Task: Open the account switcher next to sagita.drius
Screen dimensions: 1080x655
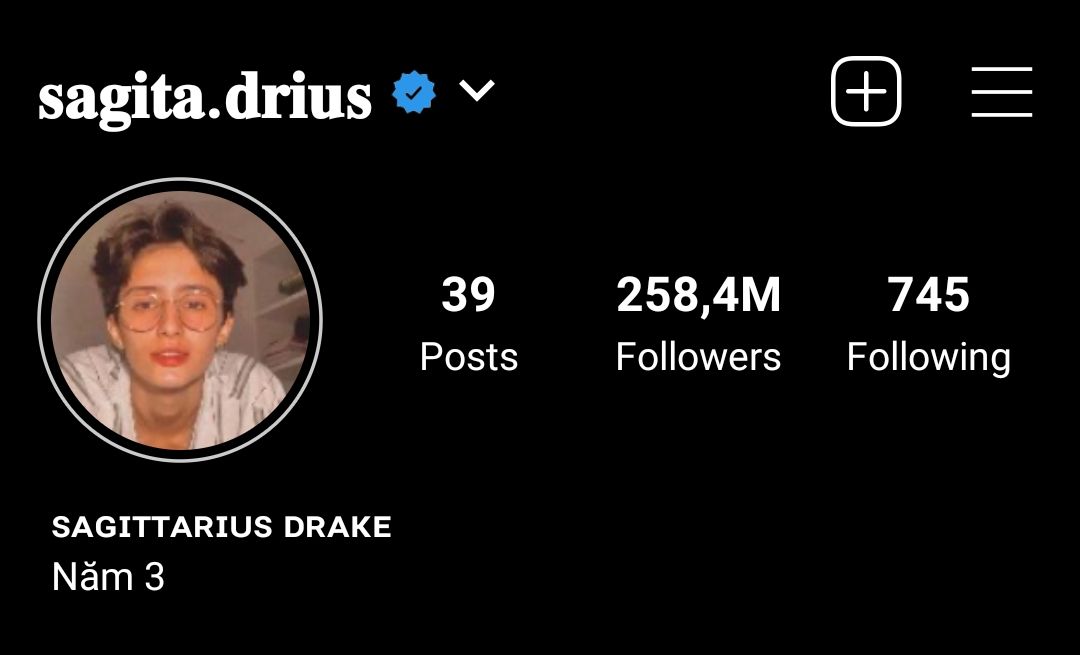Action: (477, 92)
